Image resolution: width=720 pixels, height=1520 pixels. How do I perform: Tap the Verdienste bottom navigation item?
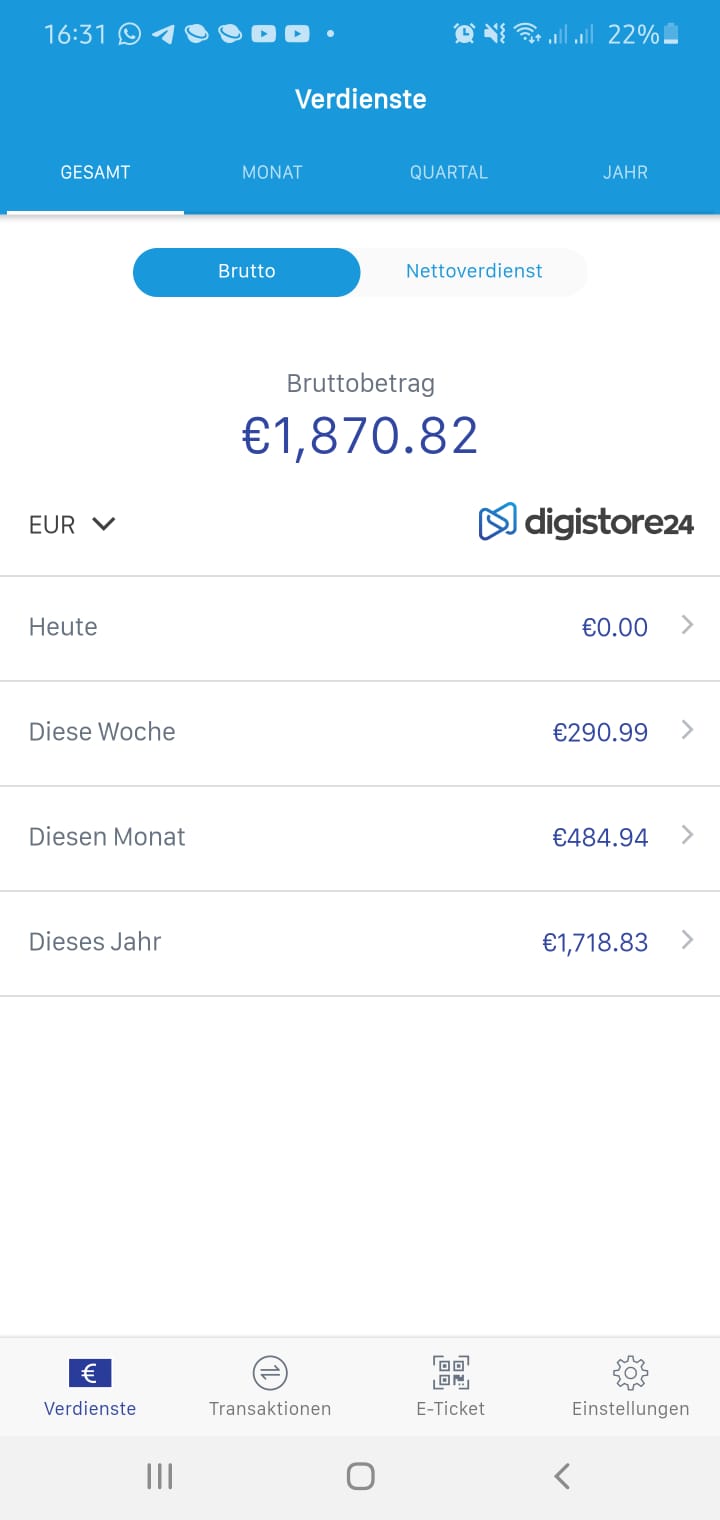[90, 1387]
